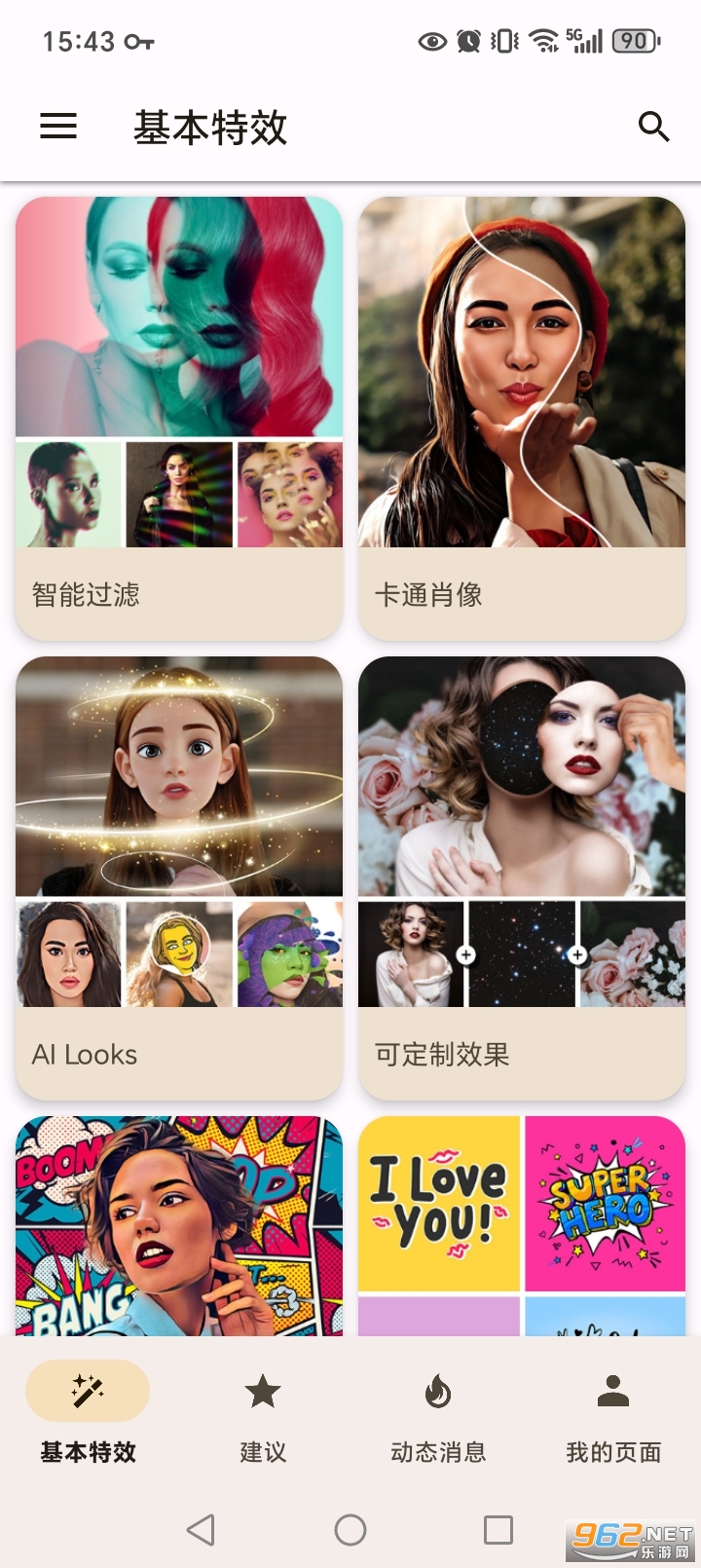
Task: Select the starry sky preview thumbnail
Action: pyautogui.click(x=522, y=954)
